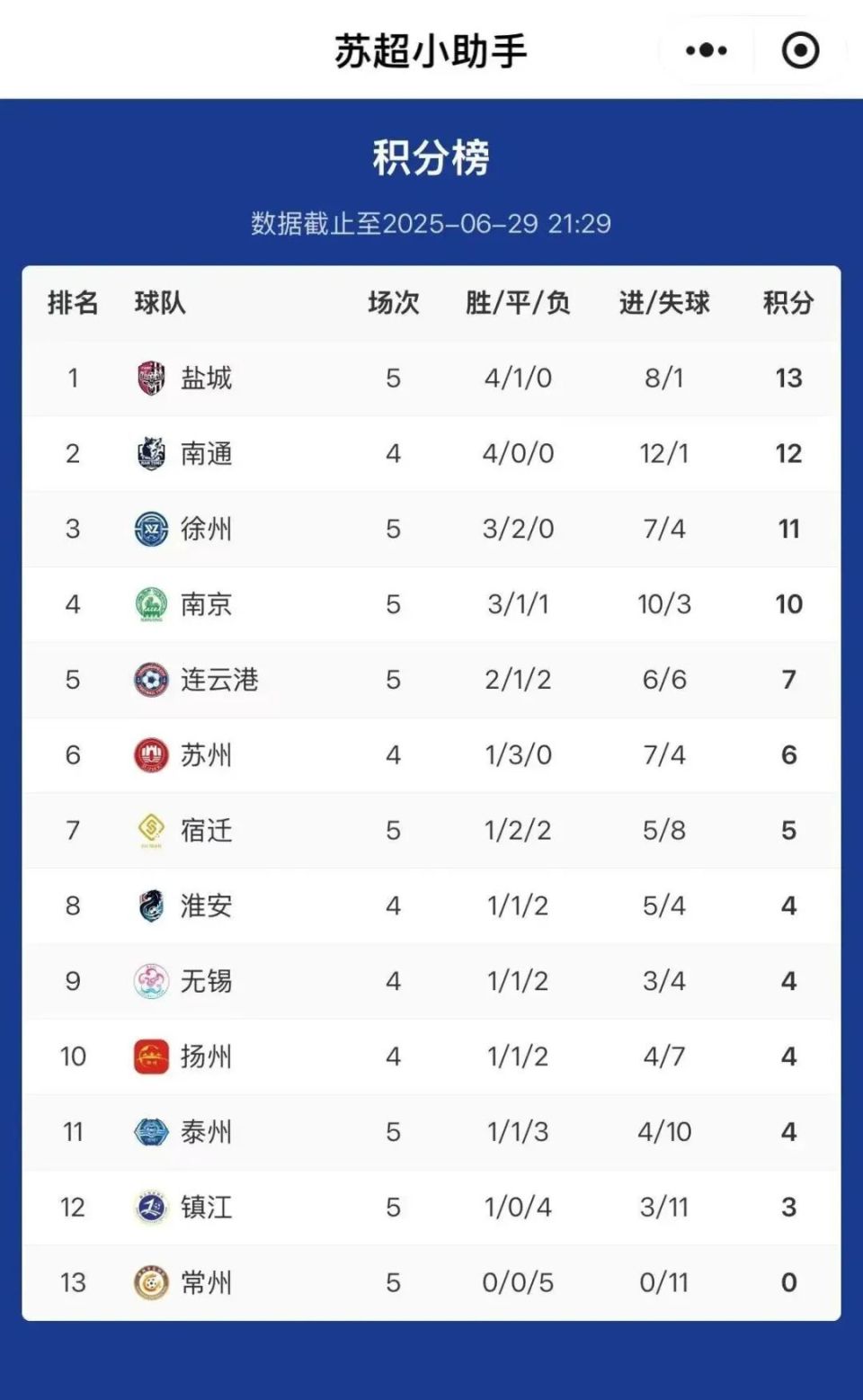Click the 南通 club badge

coord(153,453)
